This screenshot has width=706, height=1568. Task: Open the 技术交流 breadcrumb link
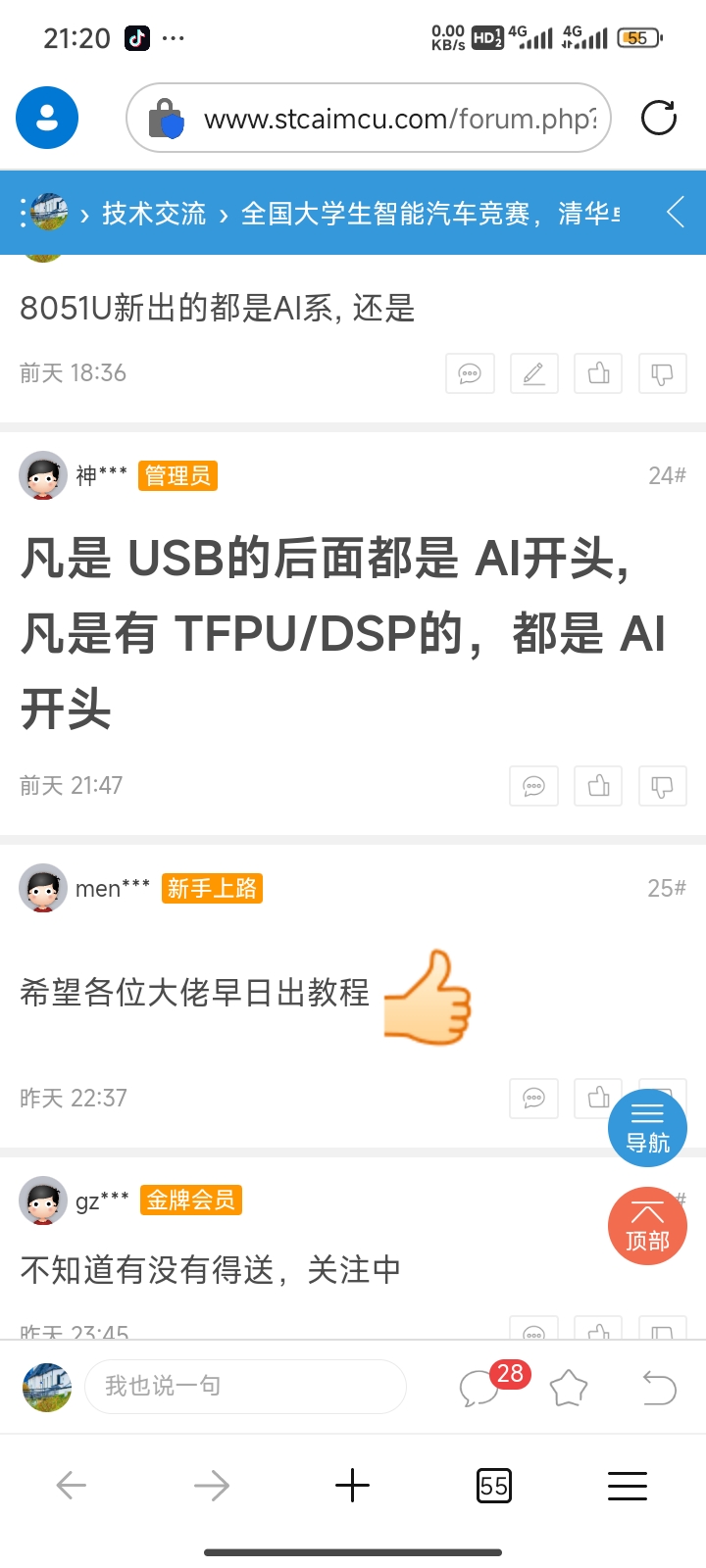tap(154, 214)
